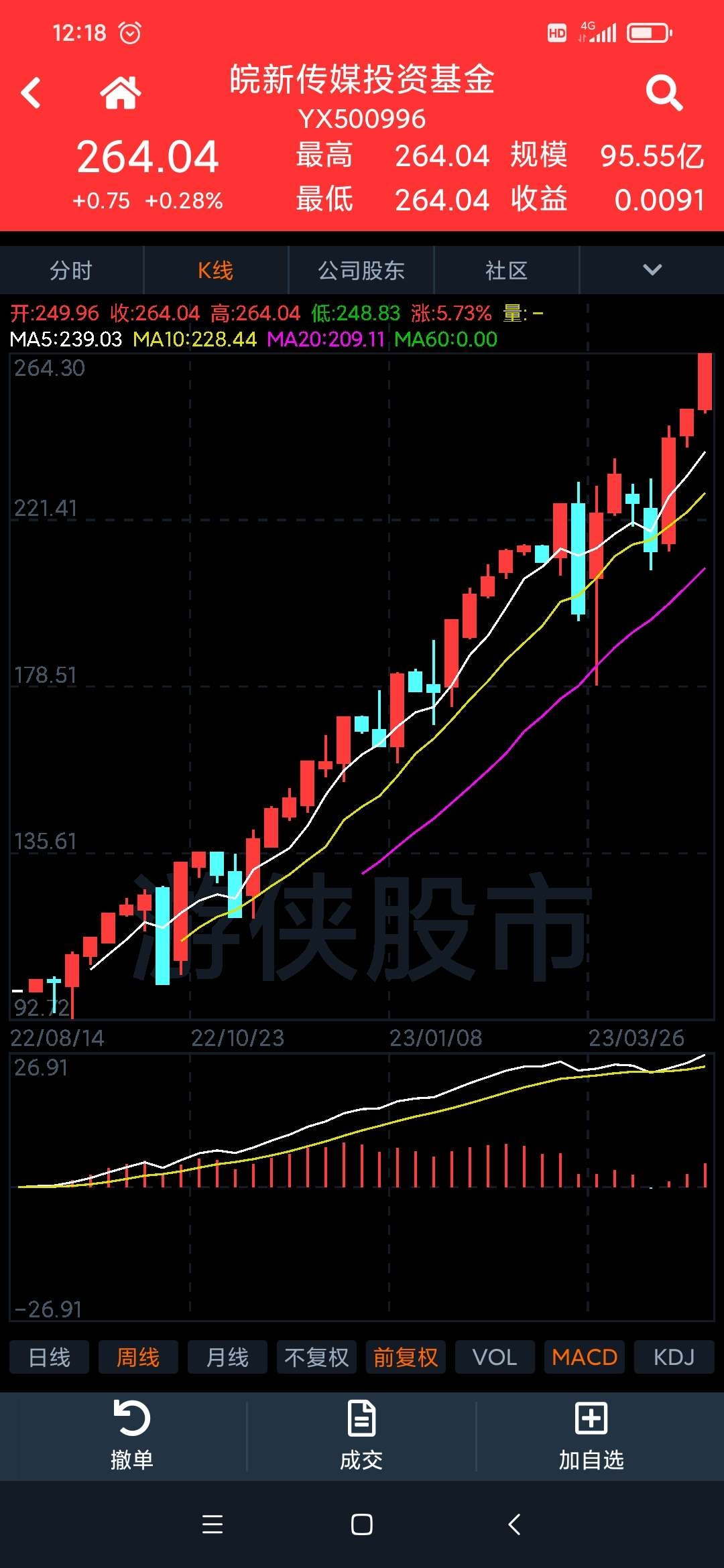724x1568 pixels.
Task: Open the 公司股东 tab
Action: click(x=361, y=270)
